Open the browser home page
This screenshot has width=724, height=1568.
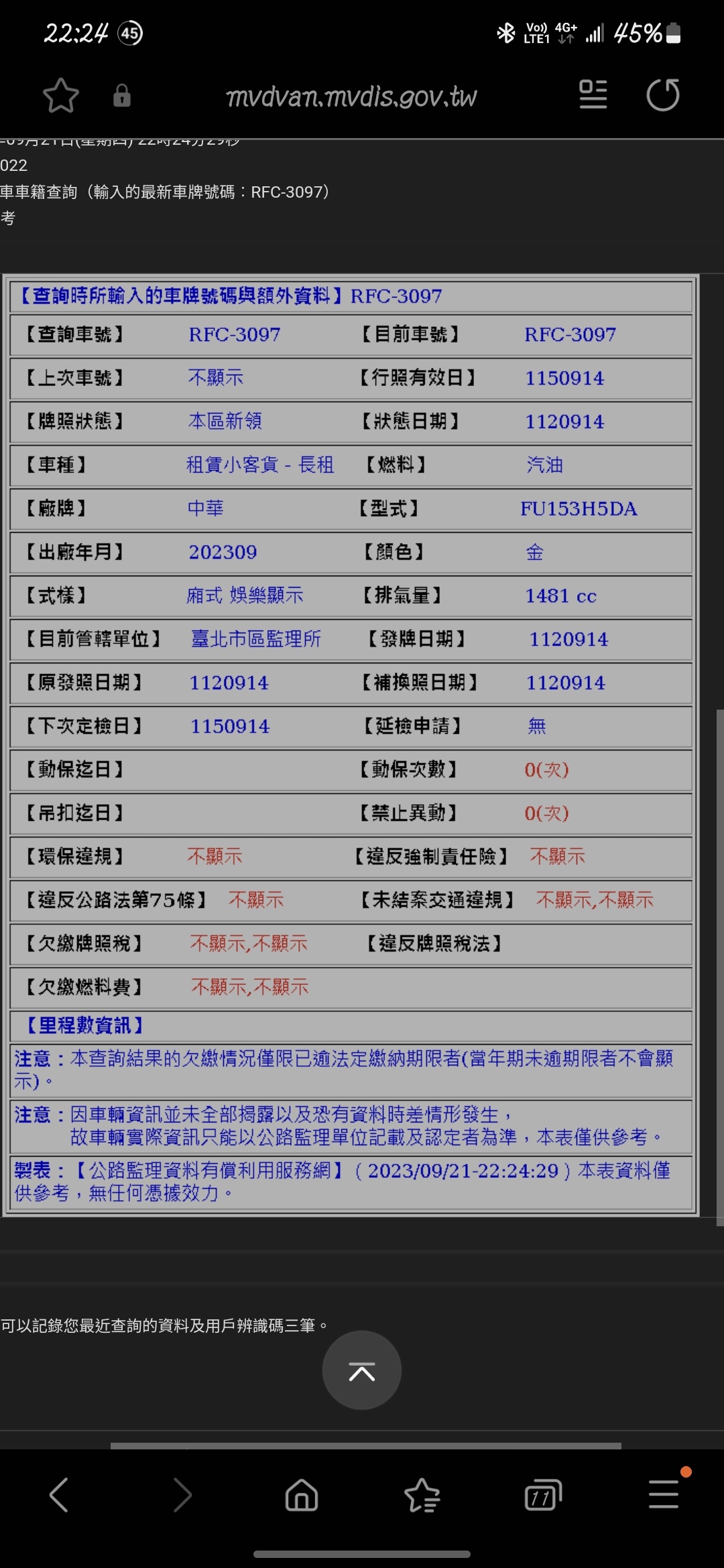click(x=302, y=1495)
